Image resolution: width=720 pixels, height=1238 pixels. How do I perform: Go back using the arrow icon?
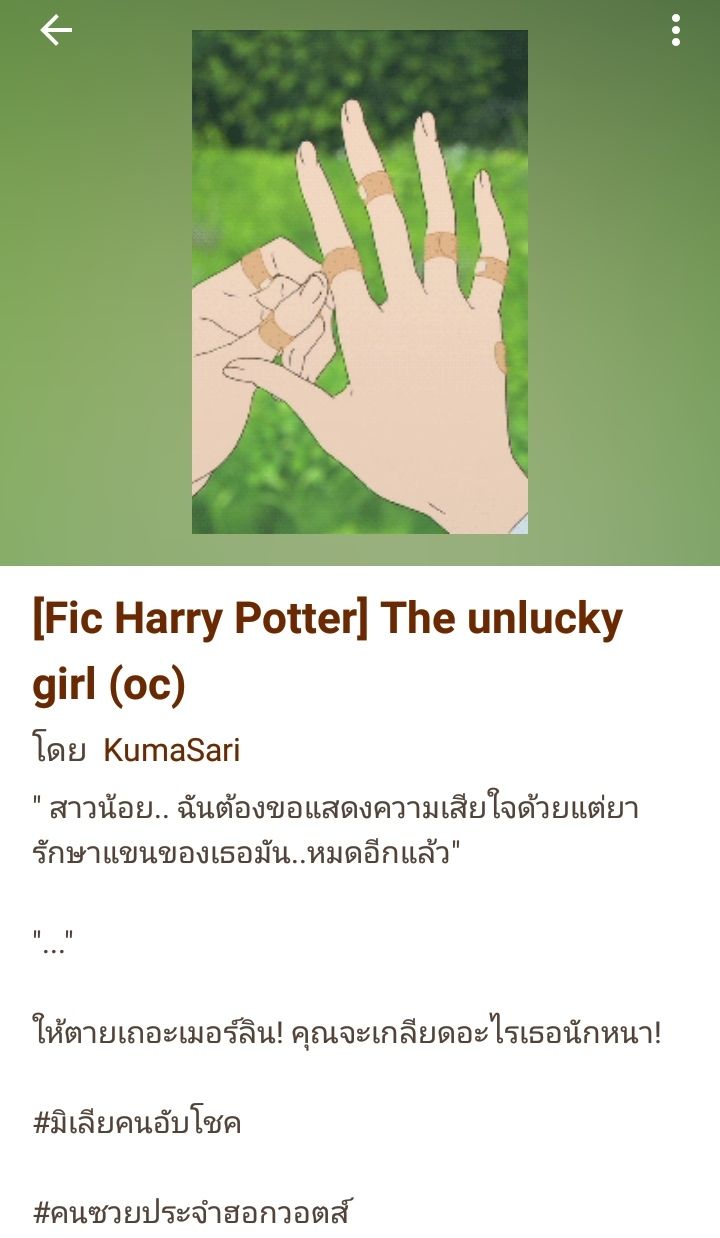point(56,31)
